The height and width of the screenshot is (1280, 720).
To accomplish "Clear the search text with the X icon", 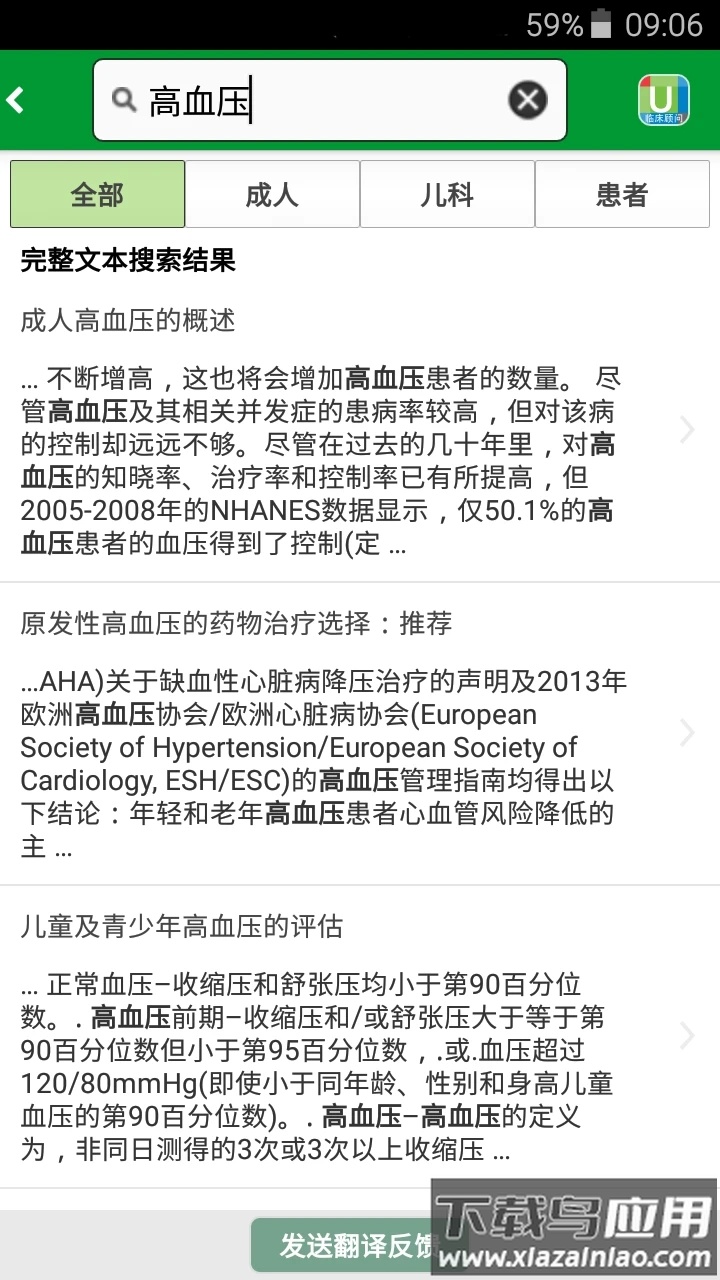I will 528,98.
